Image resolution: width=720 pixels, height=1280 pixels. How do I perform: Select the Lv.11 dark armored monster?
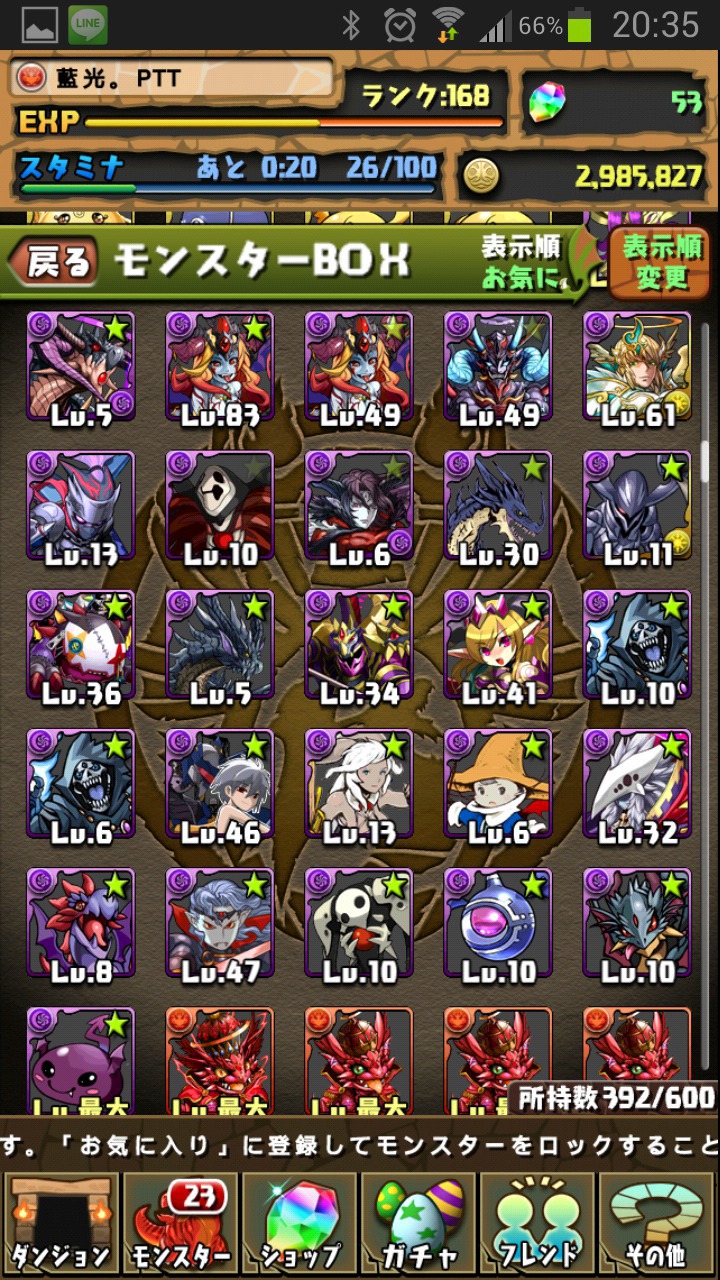tap(638, 505)
